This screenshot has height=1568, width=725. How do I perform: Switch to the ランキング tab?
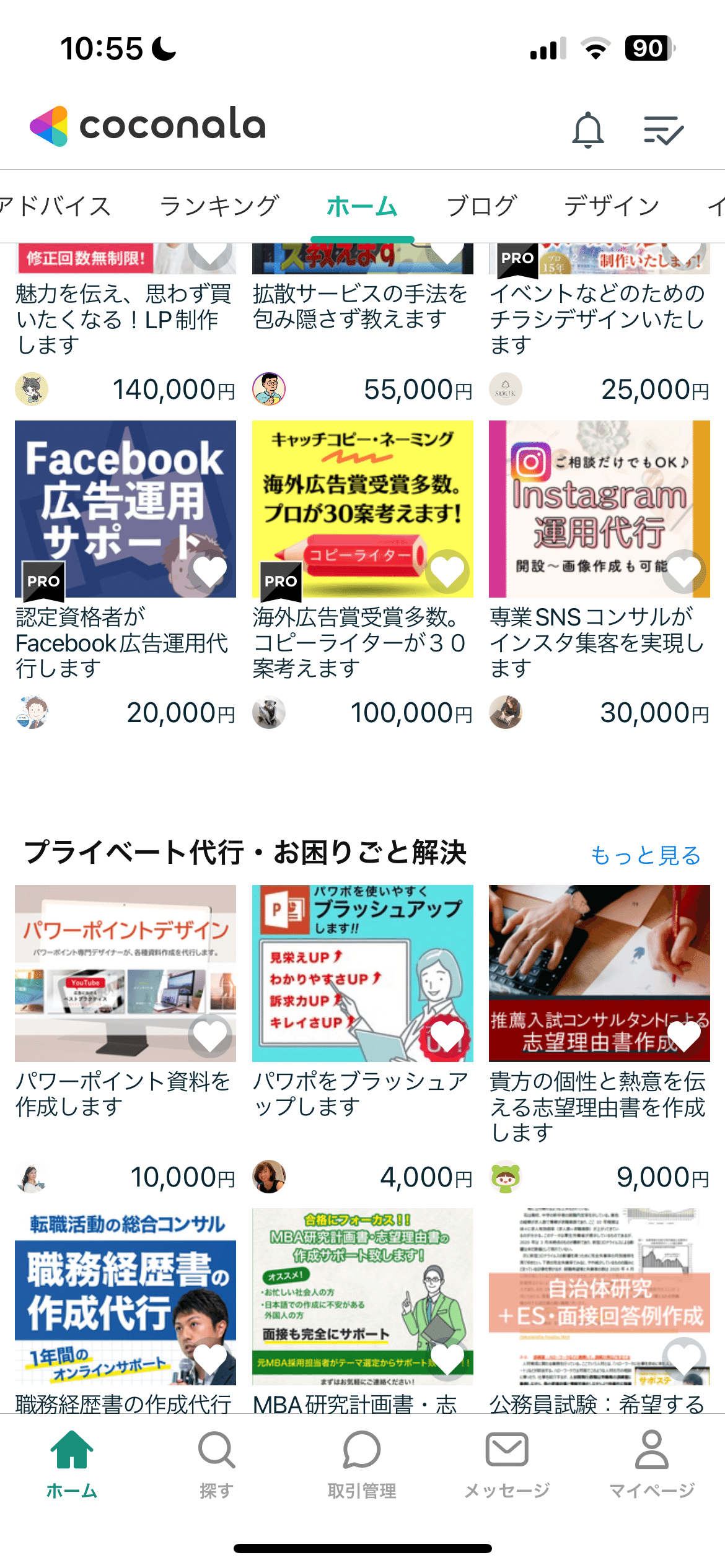[x=219, y=206]
